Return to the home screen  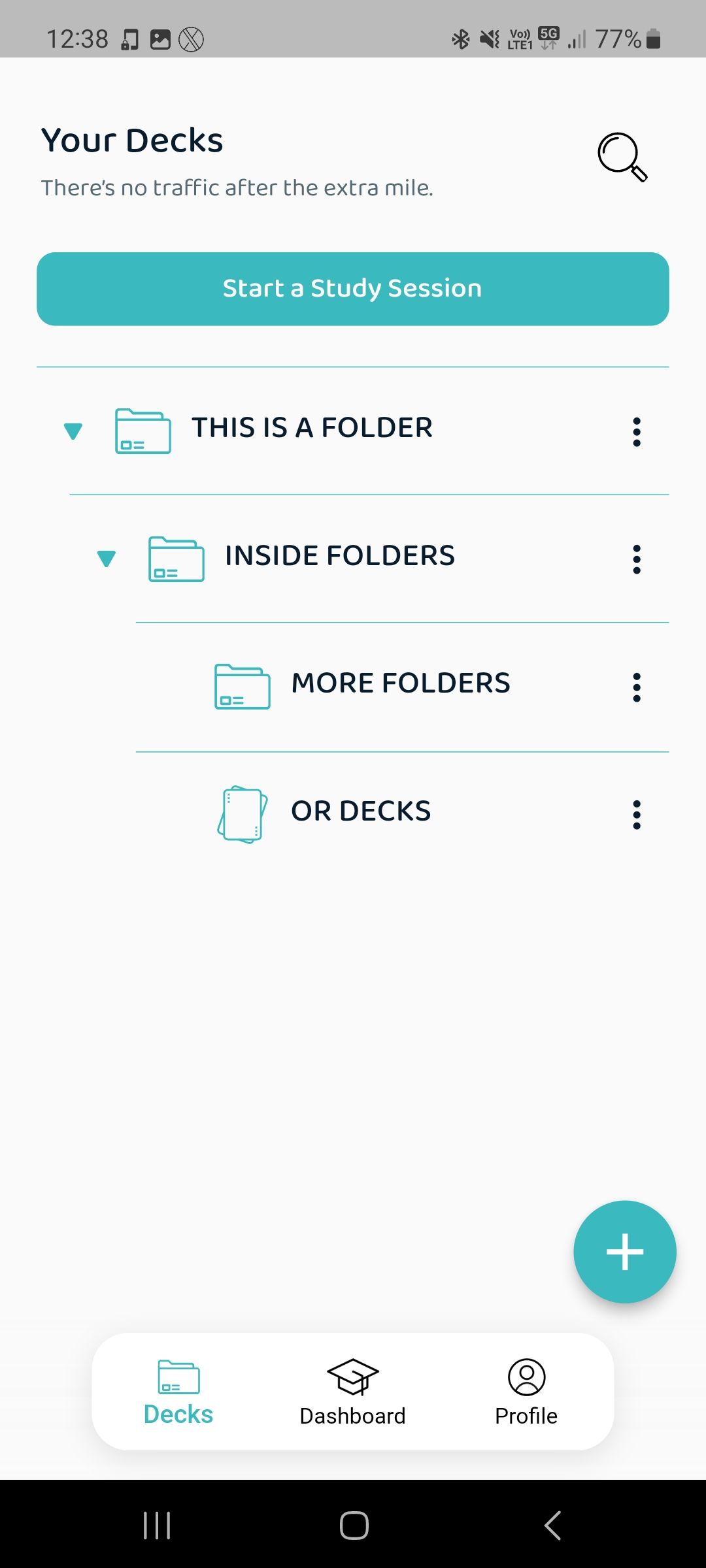tap(354, 1526)
